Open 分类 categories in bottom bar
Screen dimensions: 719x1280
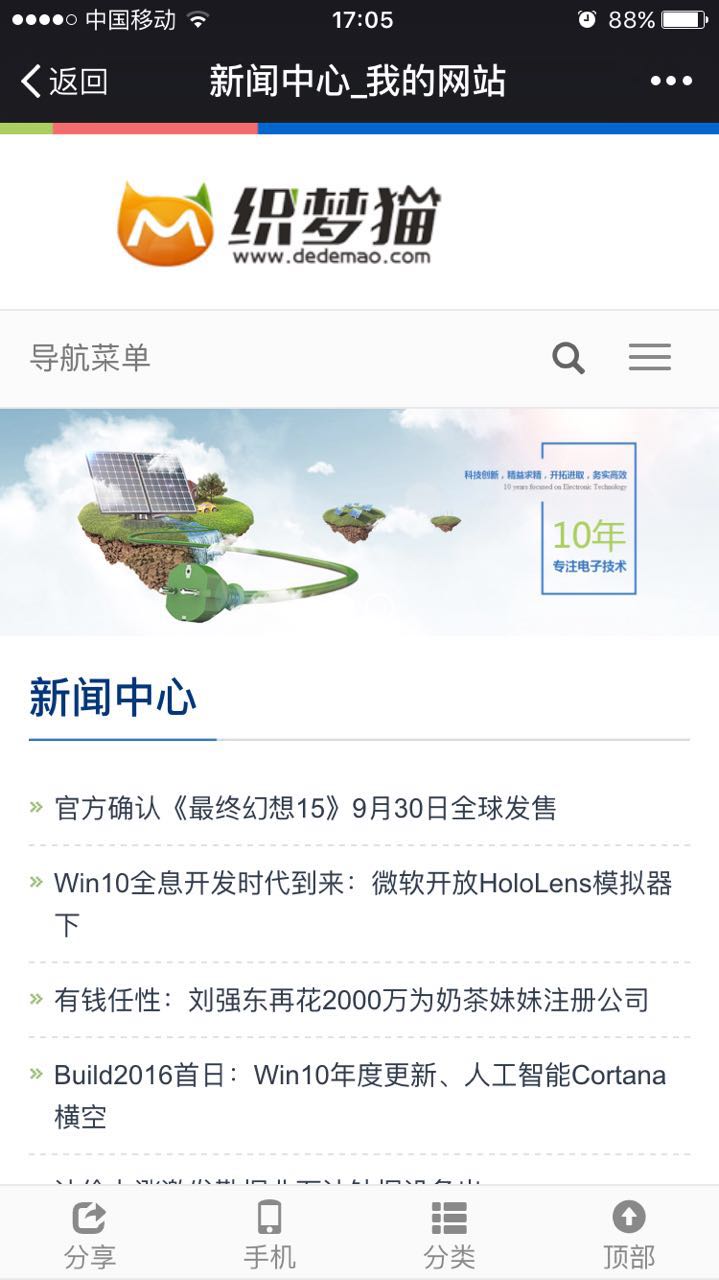click(449, 1235)
